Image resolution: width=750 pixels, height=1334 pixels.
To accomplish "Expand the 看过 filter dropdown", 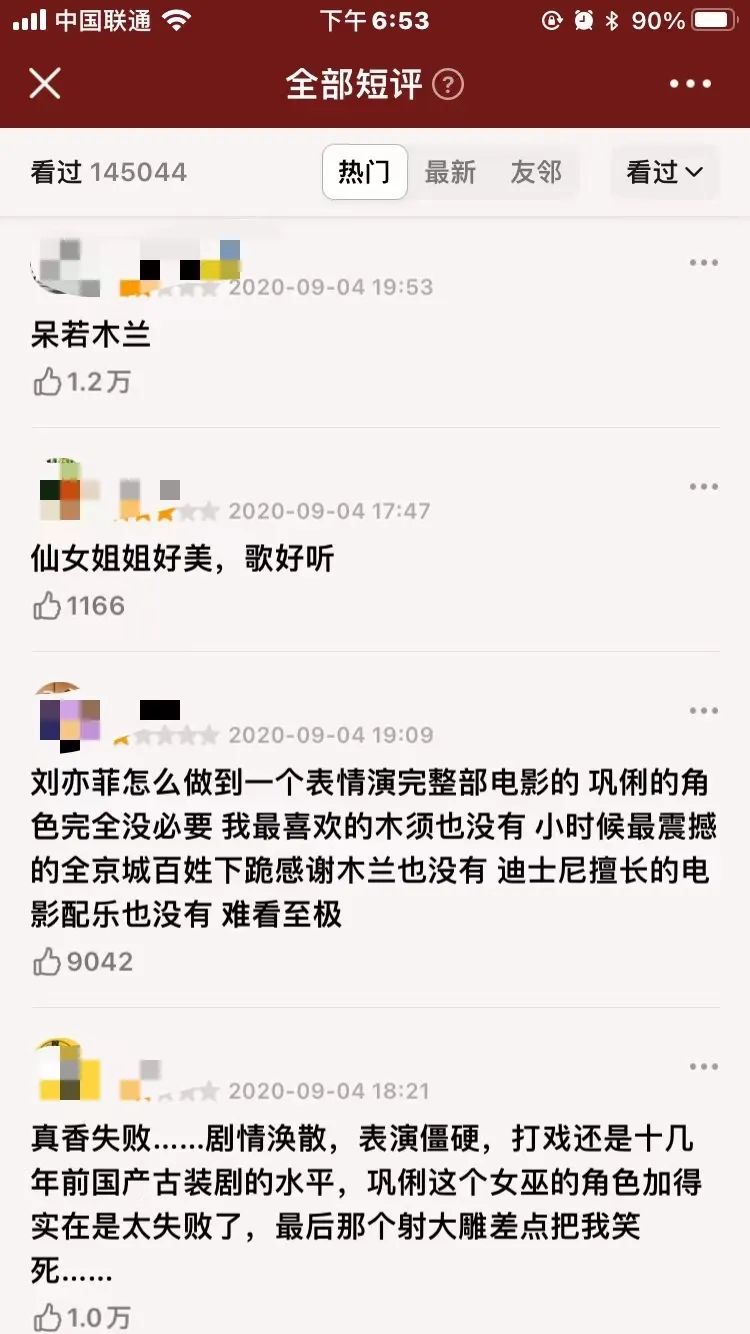I will click(x=665, y=172).
